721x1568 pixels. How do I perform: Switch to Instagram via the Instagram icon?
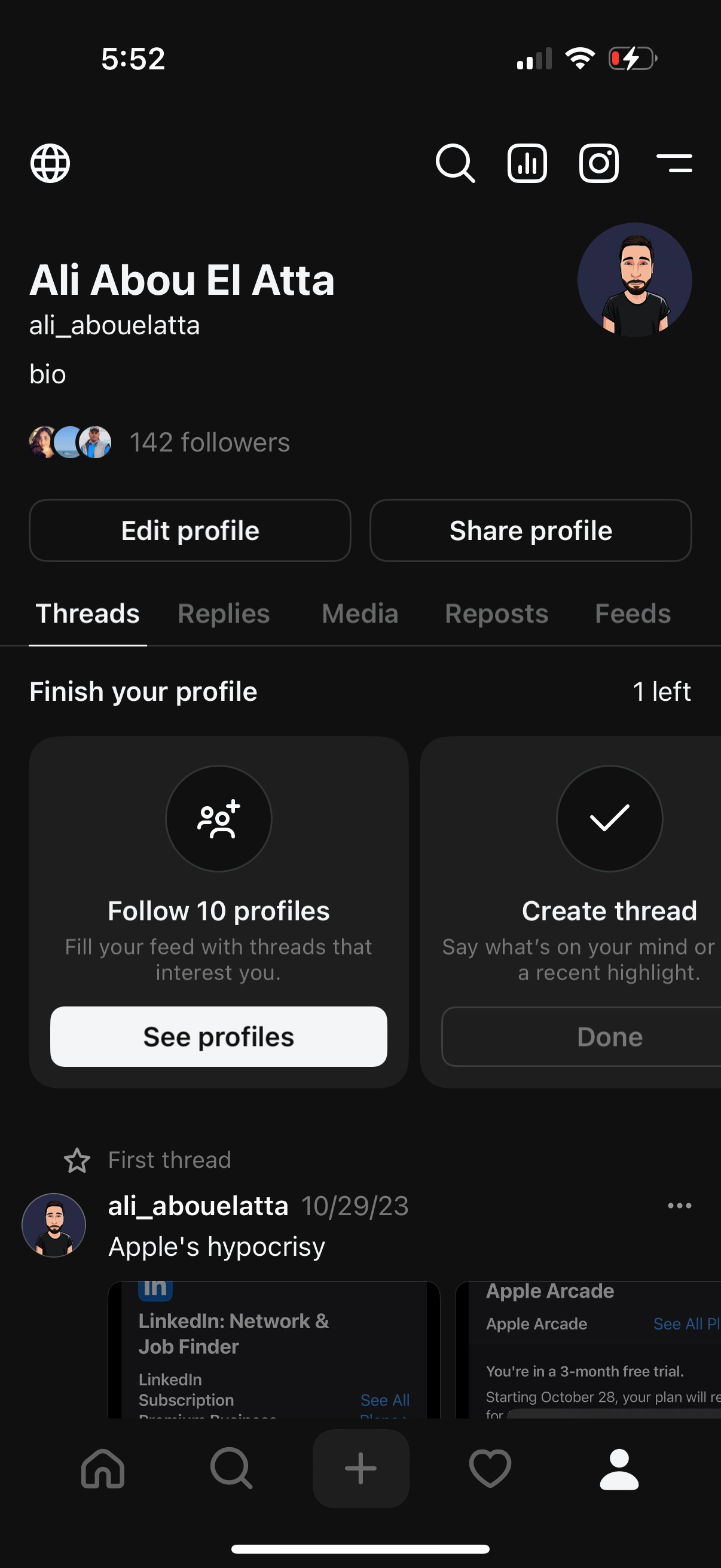tap(599, 163)
